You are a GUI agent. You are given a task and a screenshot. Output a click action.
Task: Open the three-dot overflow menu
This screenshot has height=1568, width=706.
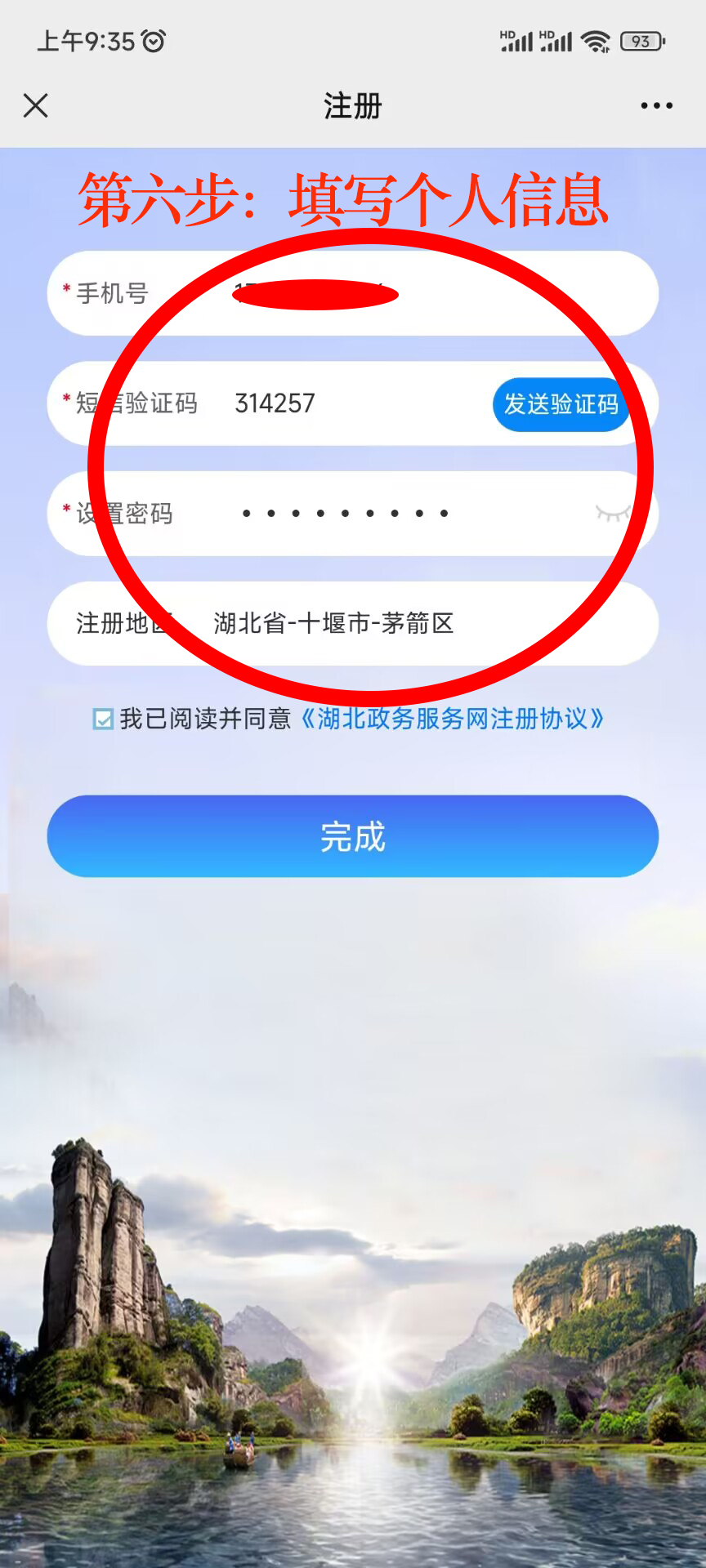point(656,105)
